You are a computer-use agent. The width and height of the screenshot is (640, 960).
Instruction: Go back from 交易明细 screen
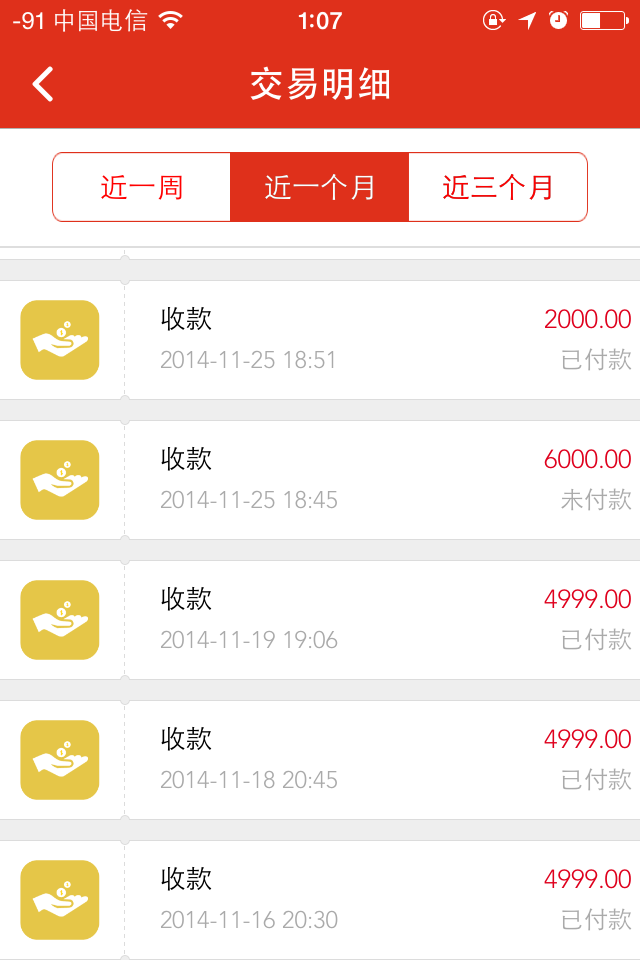tap(42, 85)
